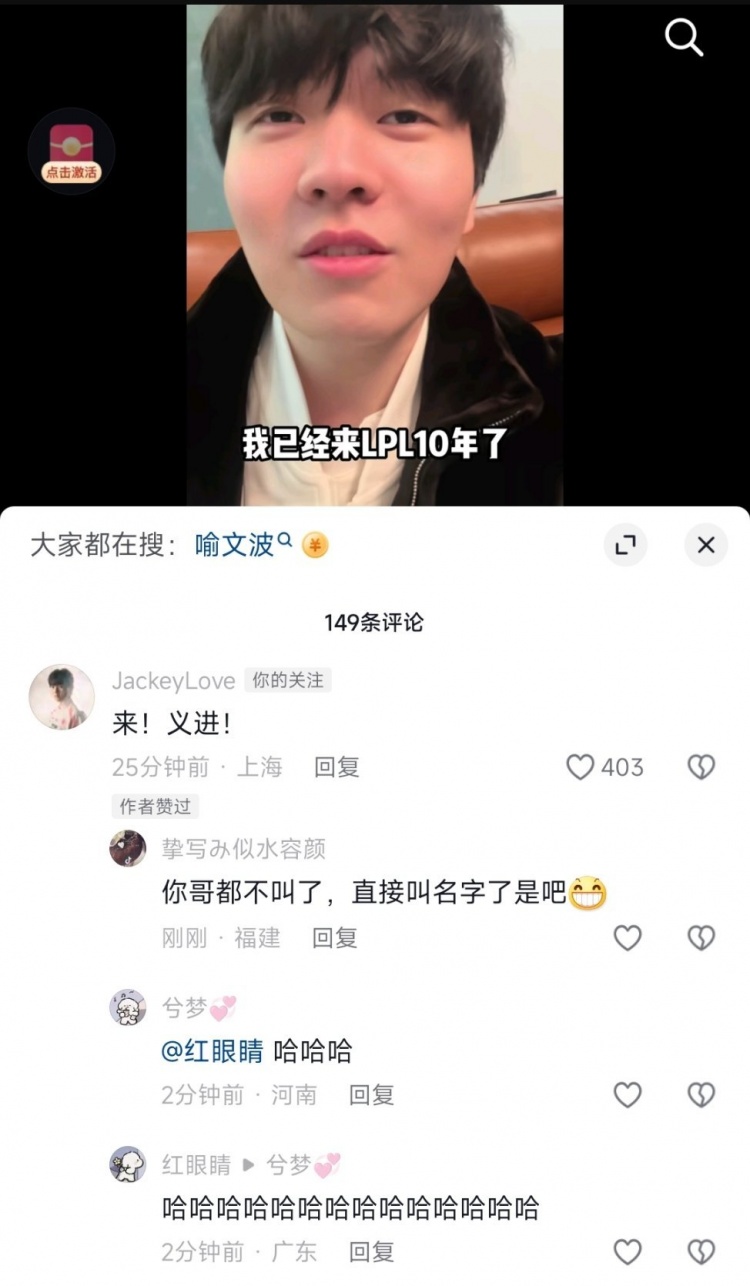Viewport: 750px width, 1286px height.
Task: Dislike 兮梦's comment mentioning 红眼睛
Action: 701,1095
